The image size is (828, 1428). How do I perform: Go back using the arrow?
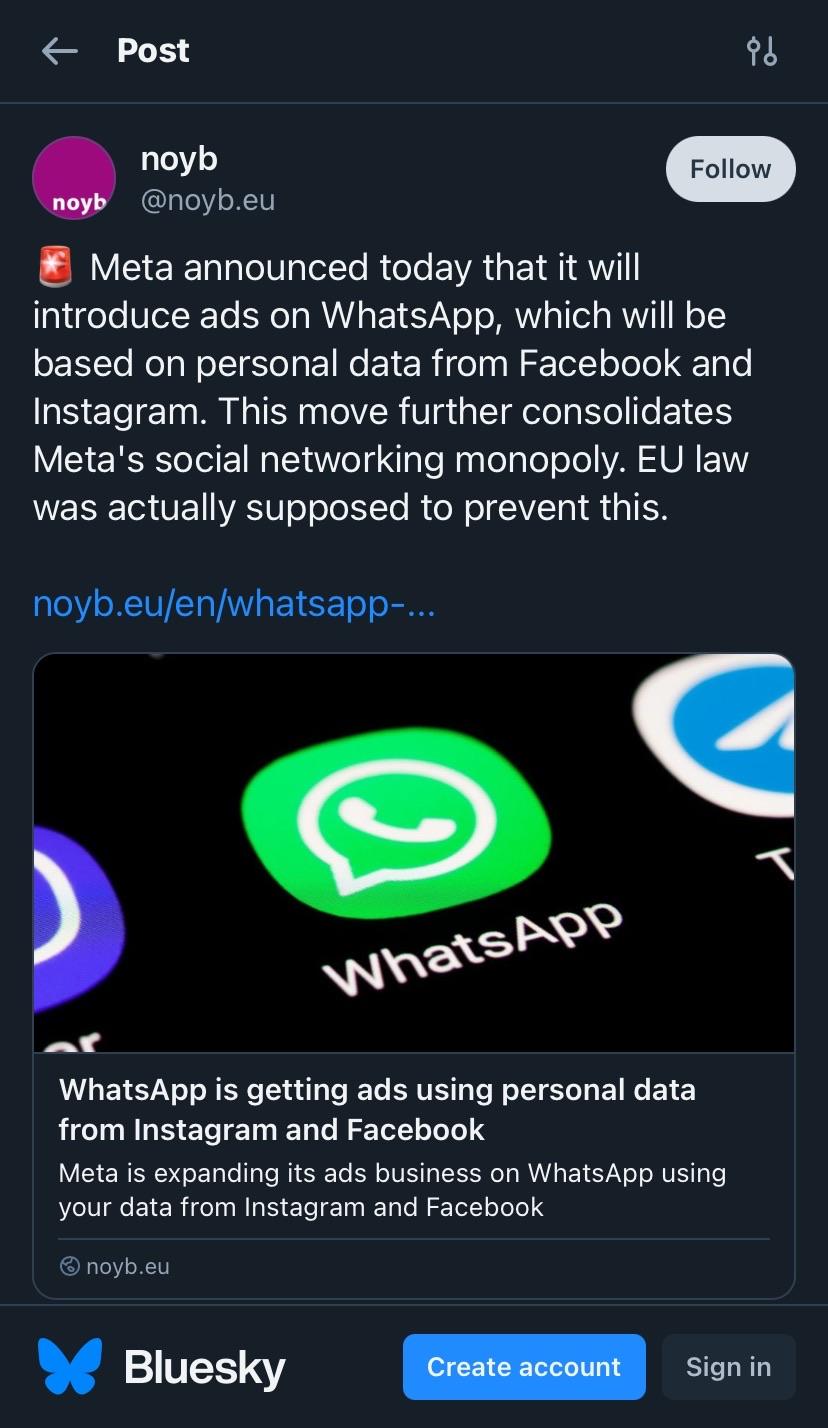tap(60, 51)
